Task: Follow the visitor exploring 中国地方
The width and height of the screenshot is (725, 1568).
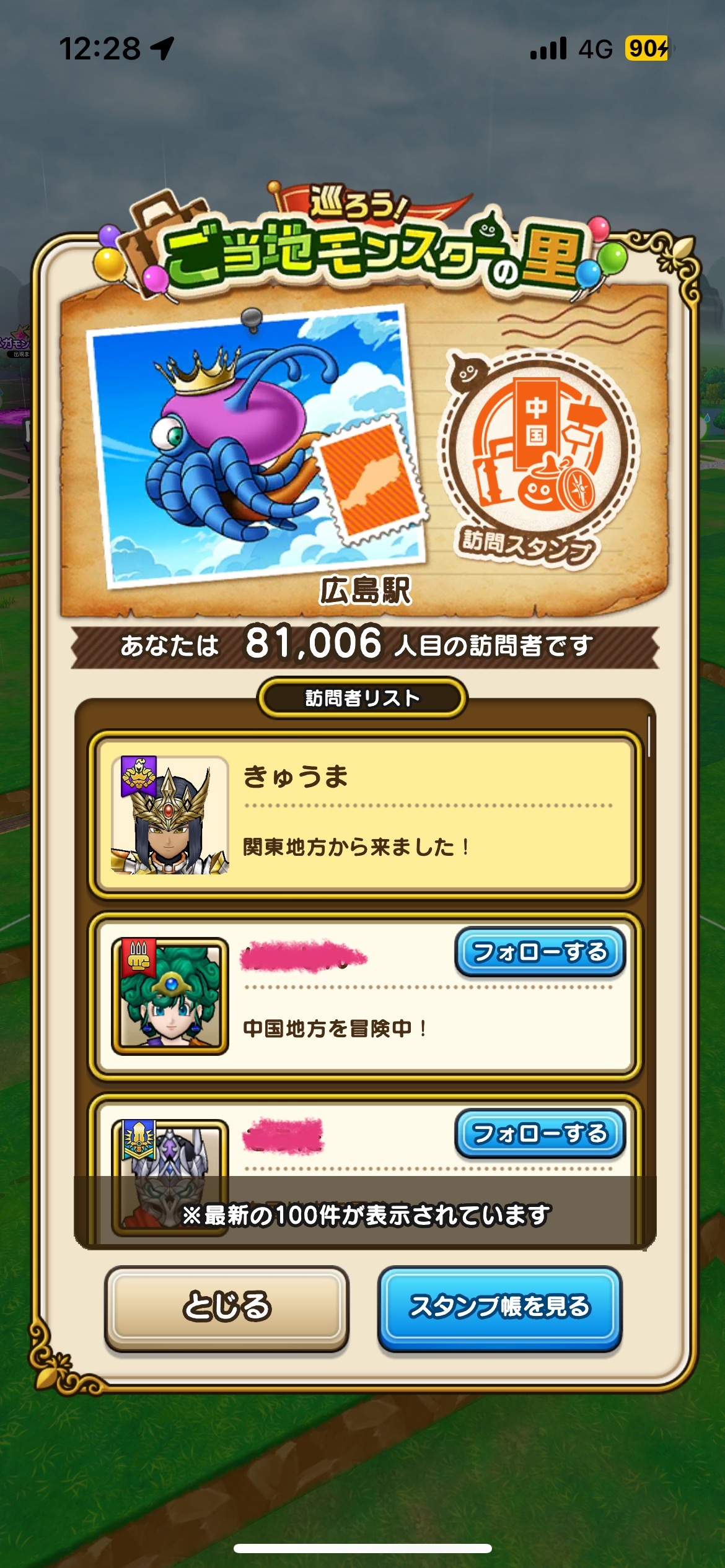Action: tap(540, 952)
